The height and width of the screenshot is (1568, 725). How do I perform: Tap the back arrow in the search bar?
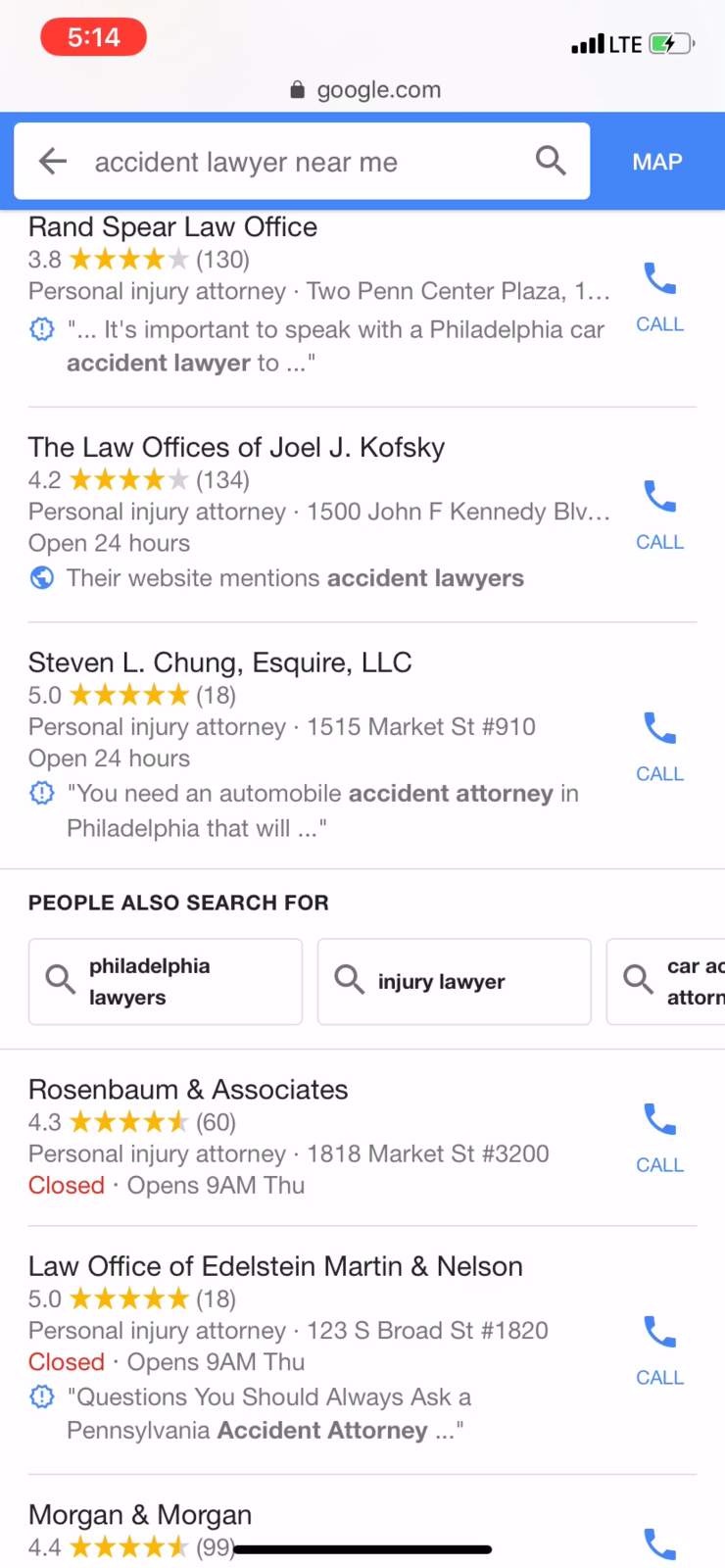(53, 162)
